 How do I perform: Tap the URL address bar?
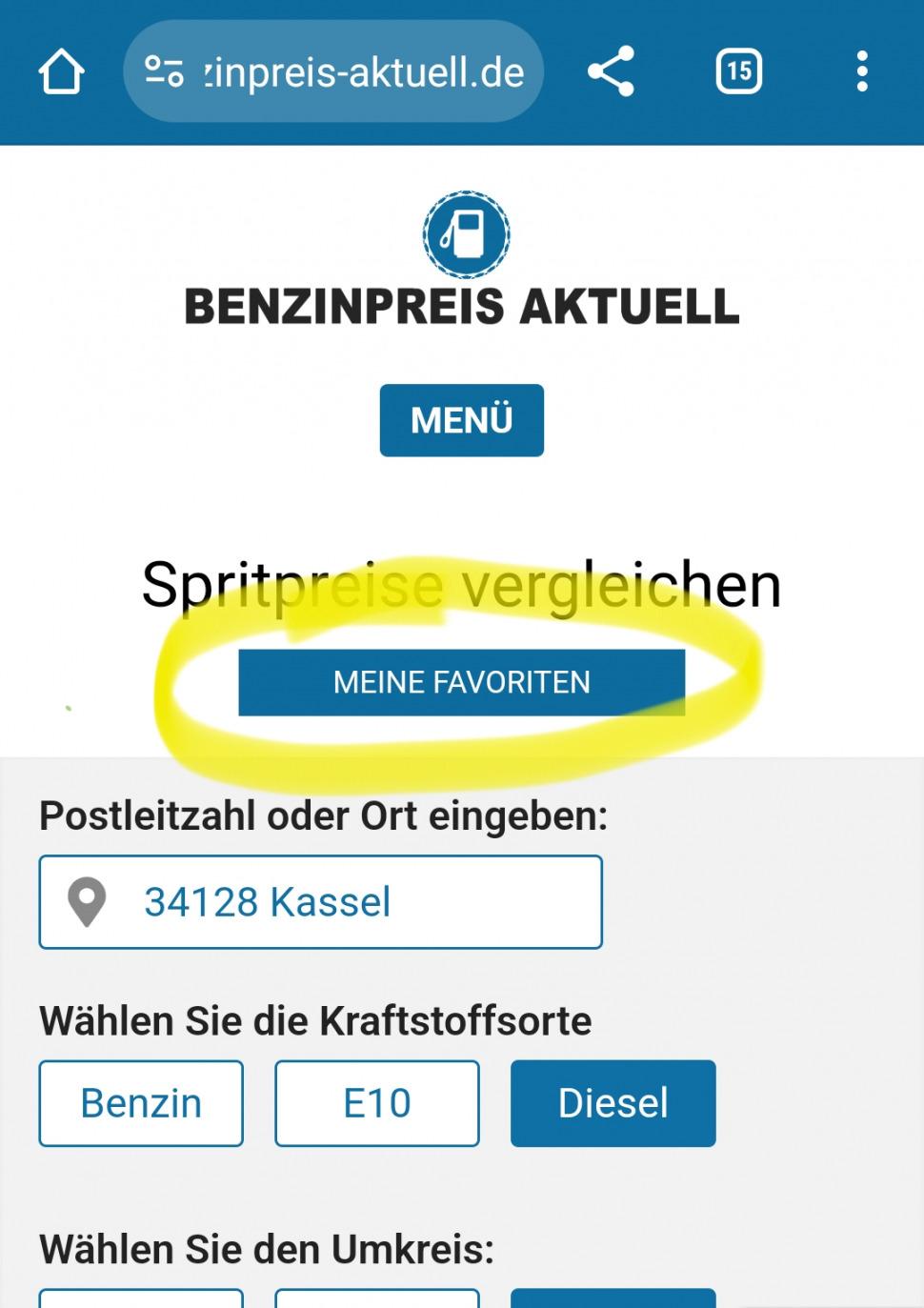[x=362, y=72]
